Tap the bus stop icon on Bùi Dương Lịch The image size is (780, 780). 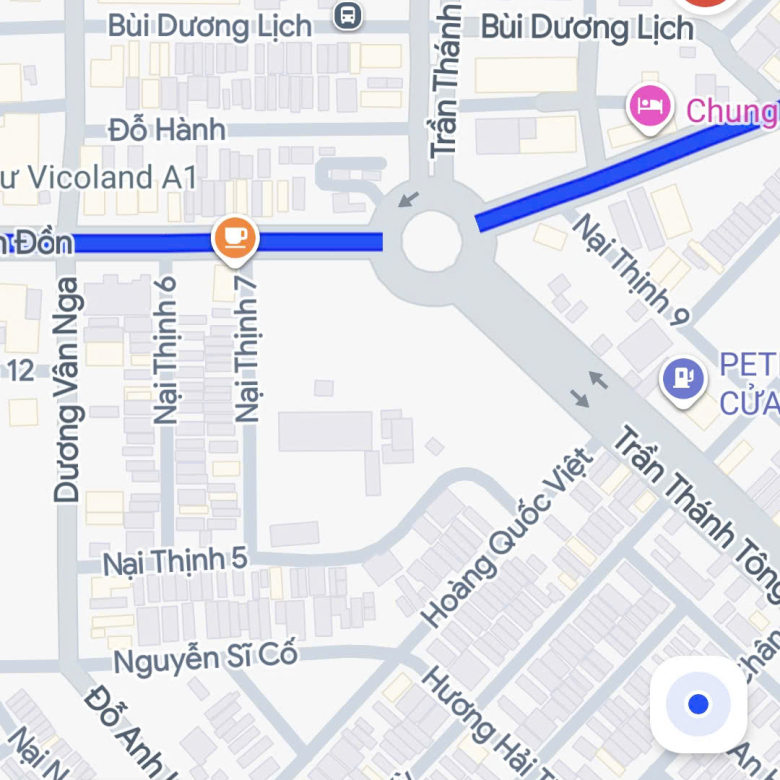348,15
